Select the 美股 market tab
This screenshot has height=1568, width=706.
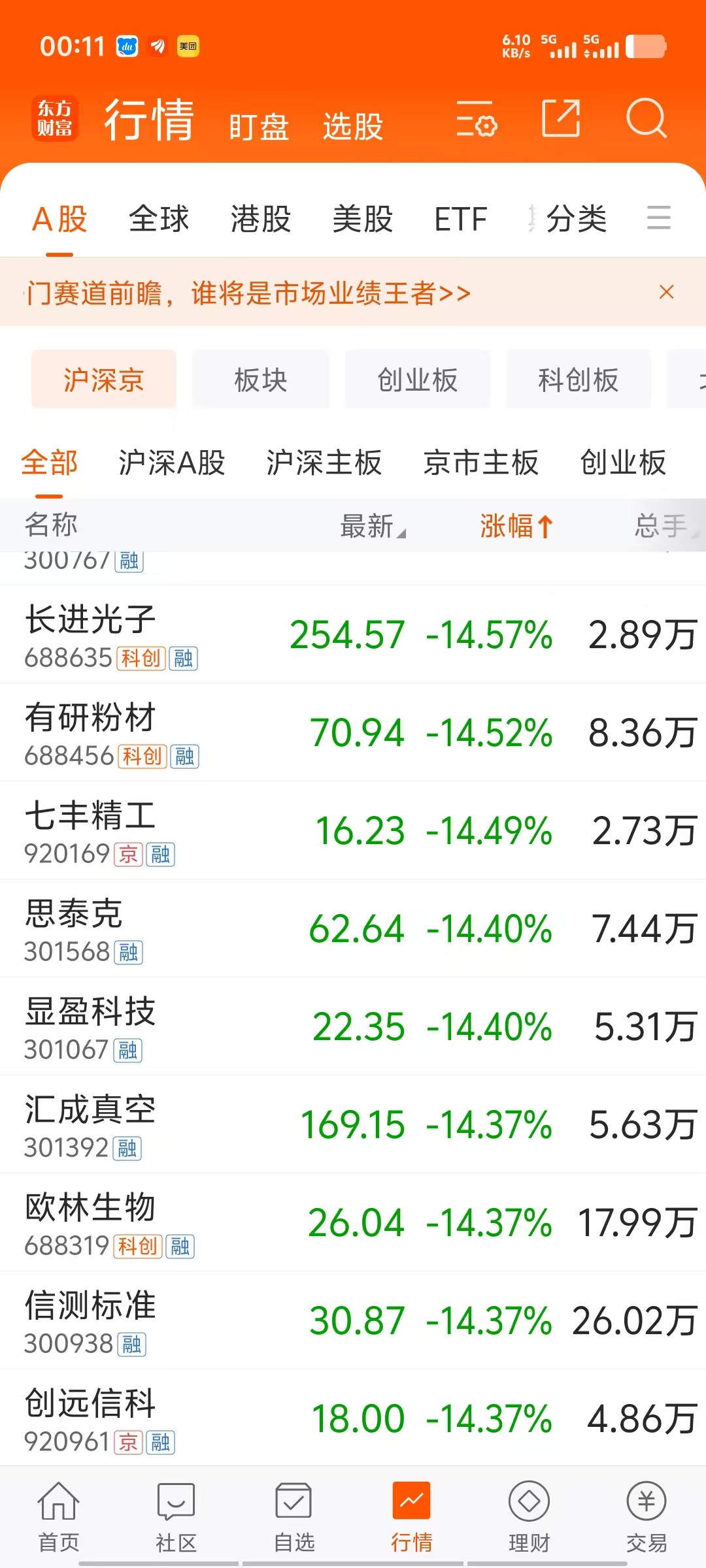[x=363, y=218]
